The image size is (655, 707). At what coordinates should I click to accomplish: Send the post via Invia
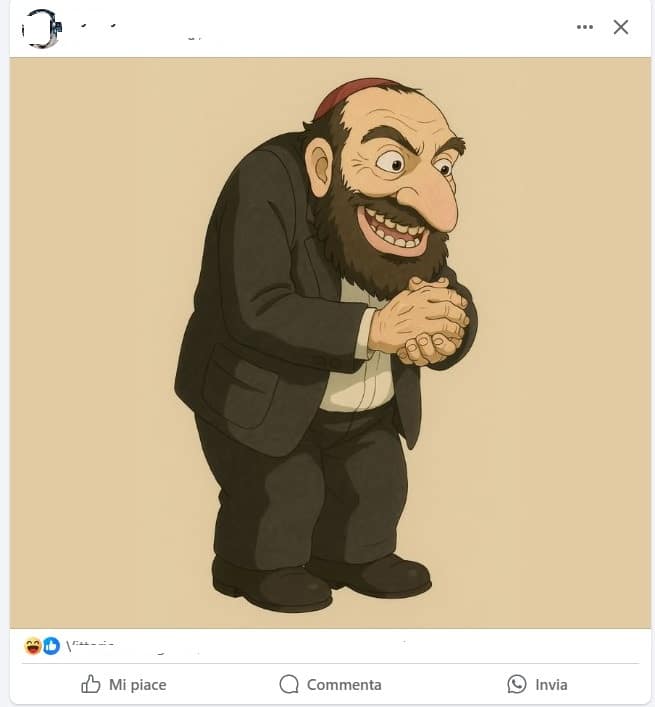pyautogui.click(x=537, y=685)
